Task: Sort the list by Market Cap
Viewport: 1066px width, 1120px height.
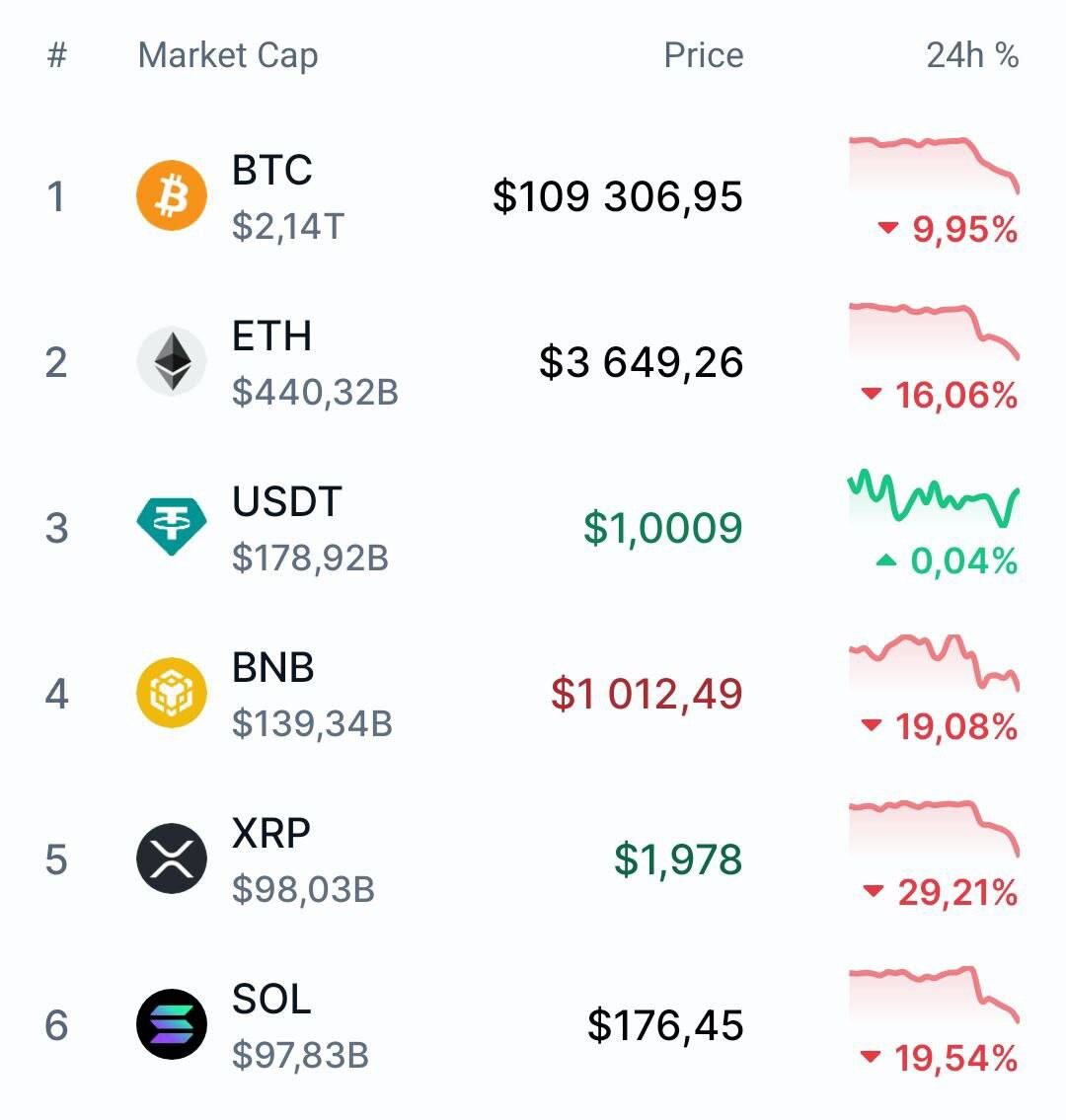Action: 228,55
